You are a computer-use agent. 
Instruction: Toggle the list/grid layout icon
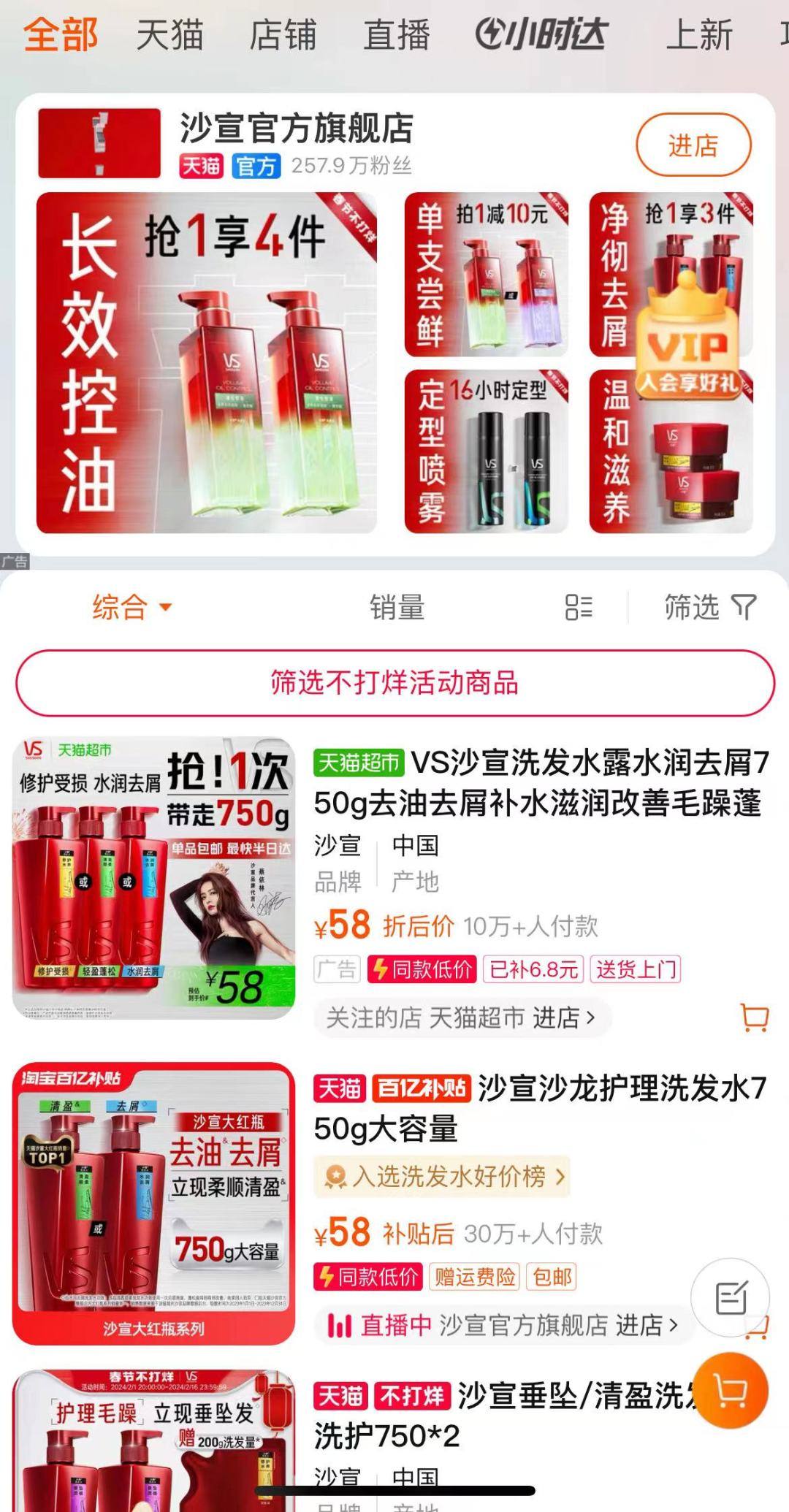tap(579, 607)
